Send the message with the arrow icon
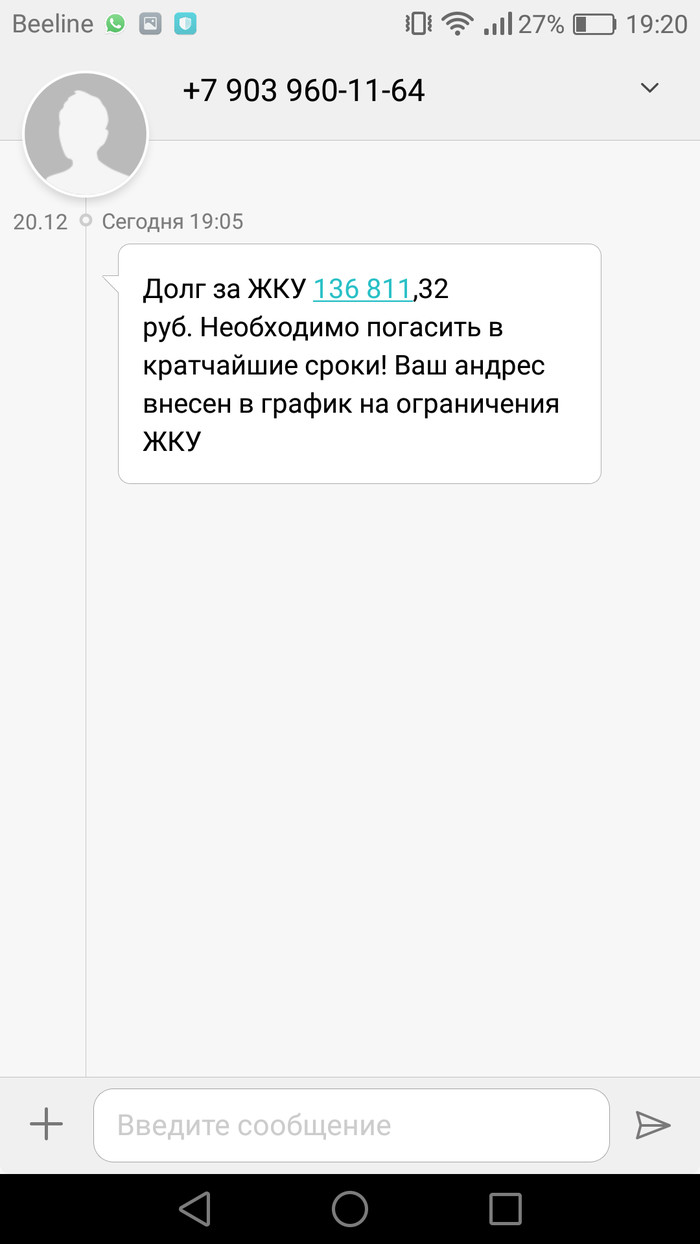The image size is (700, 1244). coord(652,1125)
